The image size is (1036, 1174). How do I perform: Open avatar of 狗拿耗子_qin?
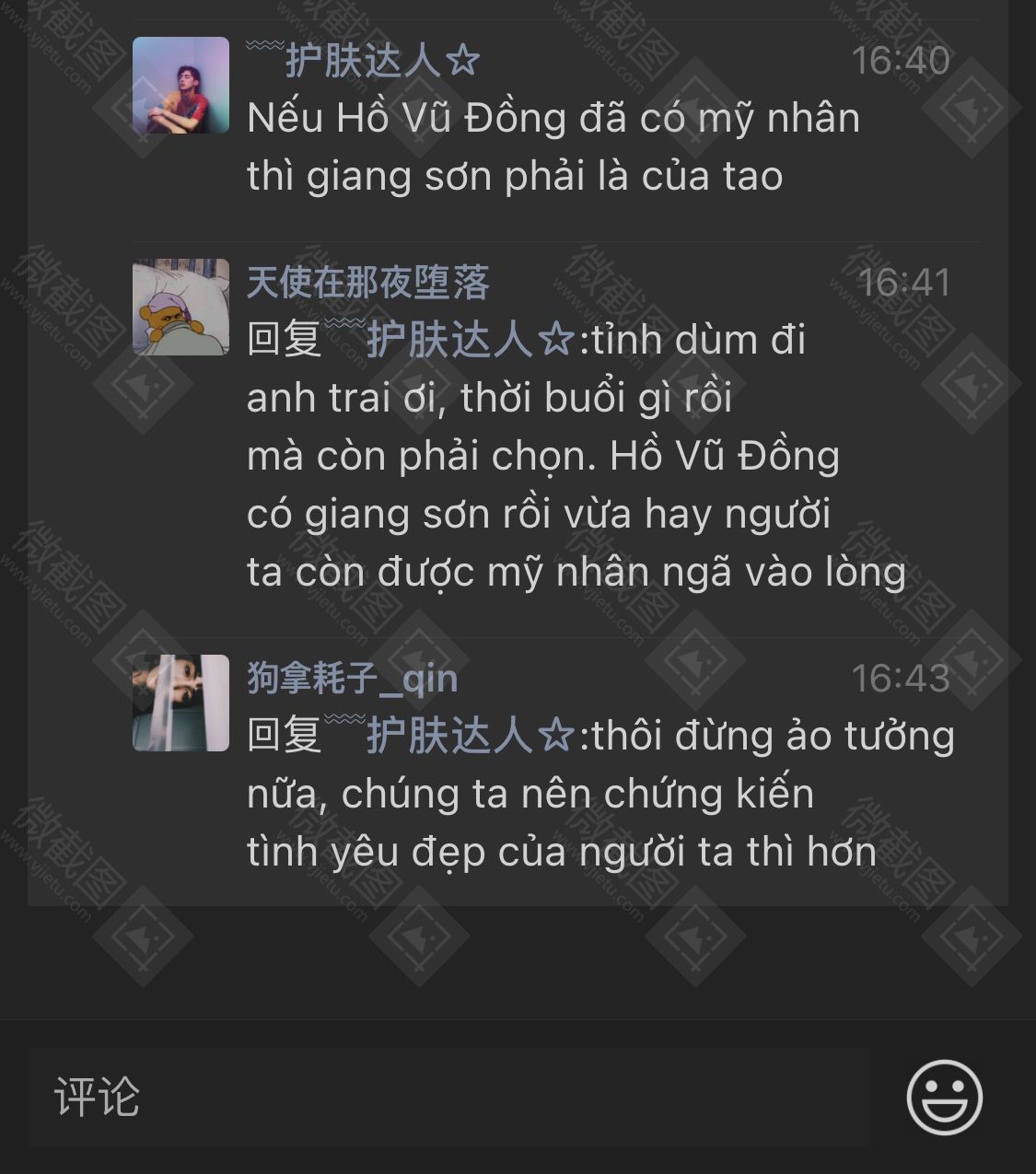(x=180, y=703)
